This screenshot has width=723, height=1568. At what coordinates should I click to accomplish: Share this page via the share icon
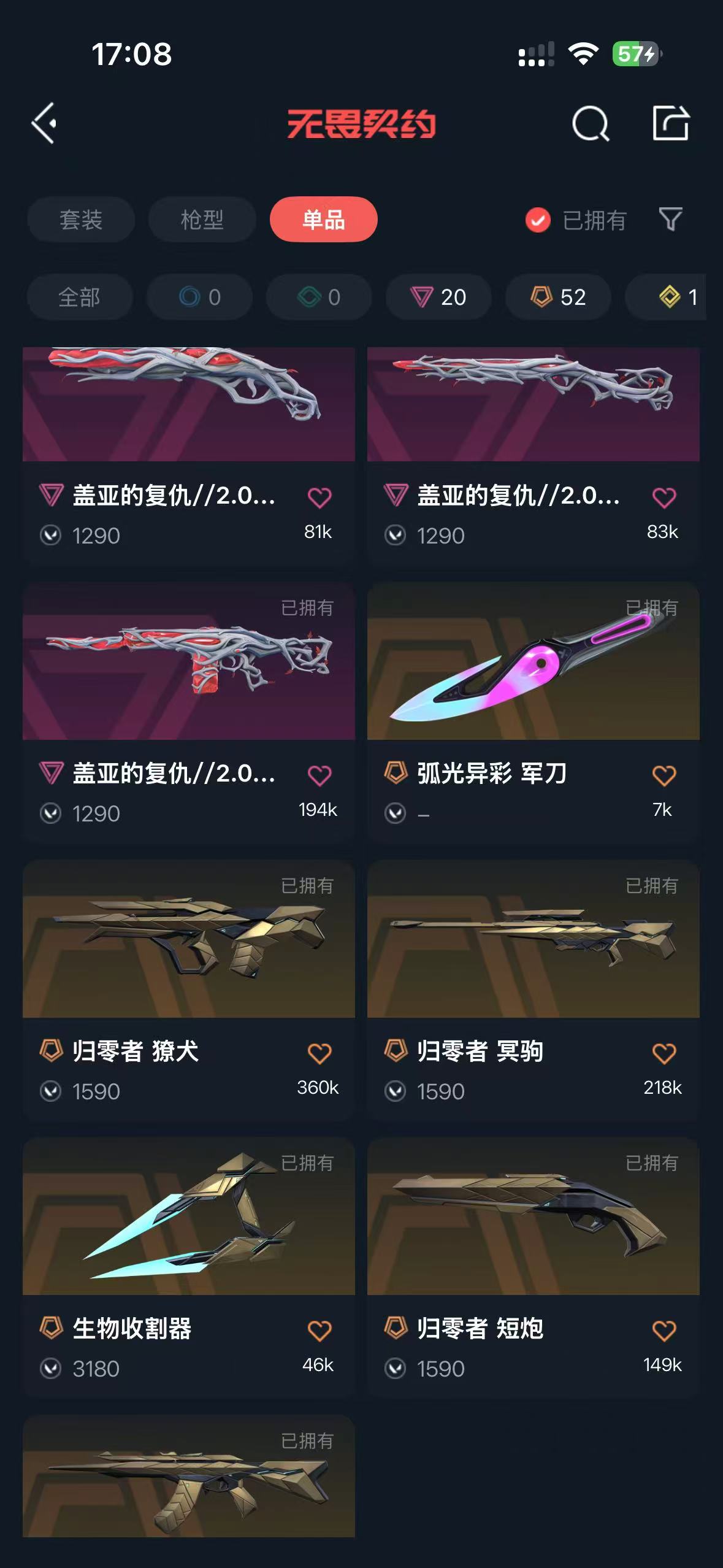click(670, 123)
